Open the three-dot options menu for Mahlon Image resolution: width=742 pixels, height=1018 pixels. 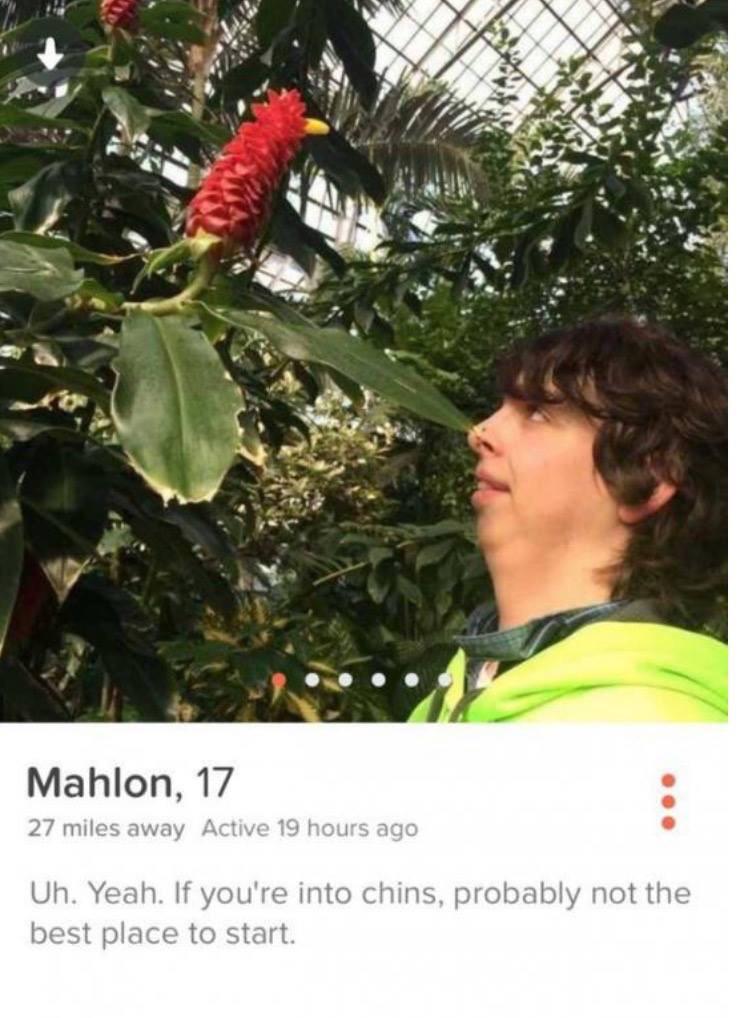[x=669, y=801]
